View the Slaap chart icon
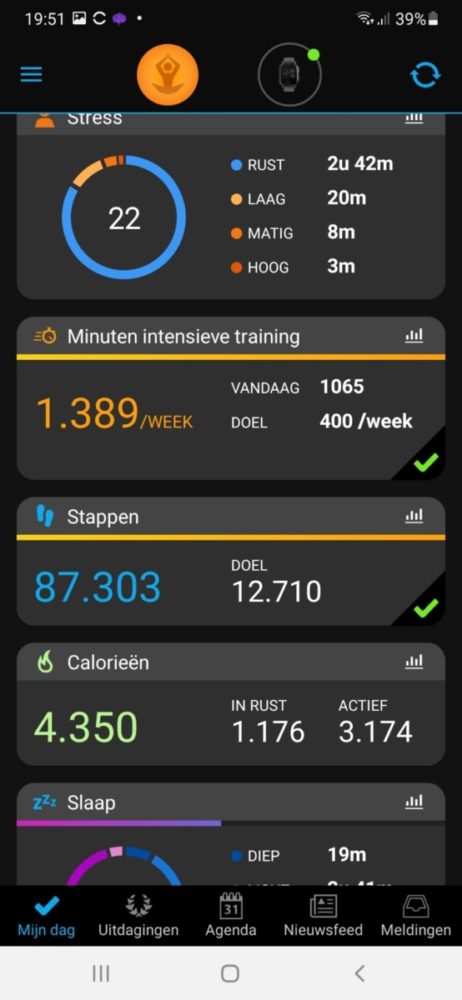The image size is (462, 1000). (x=414, y=801)
